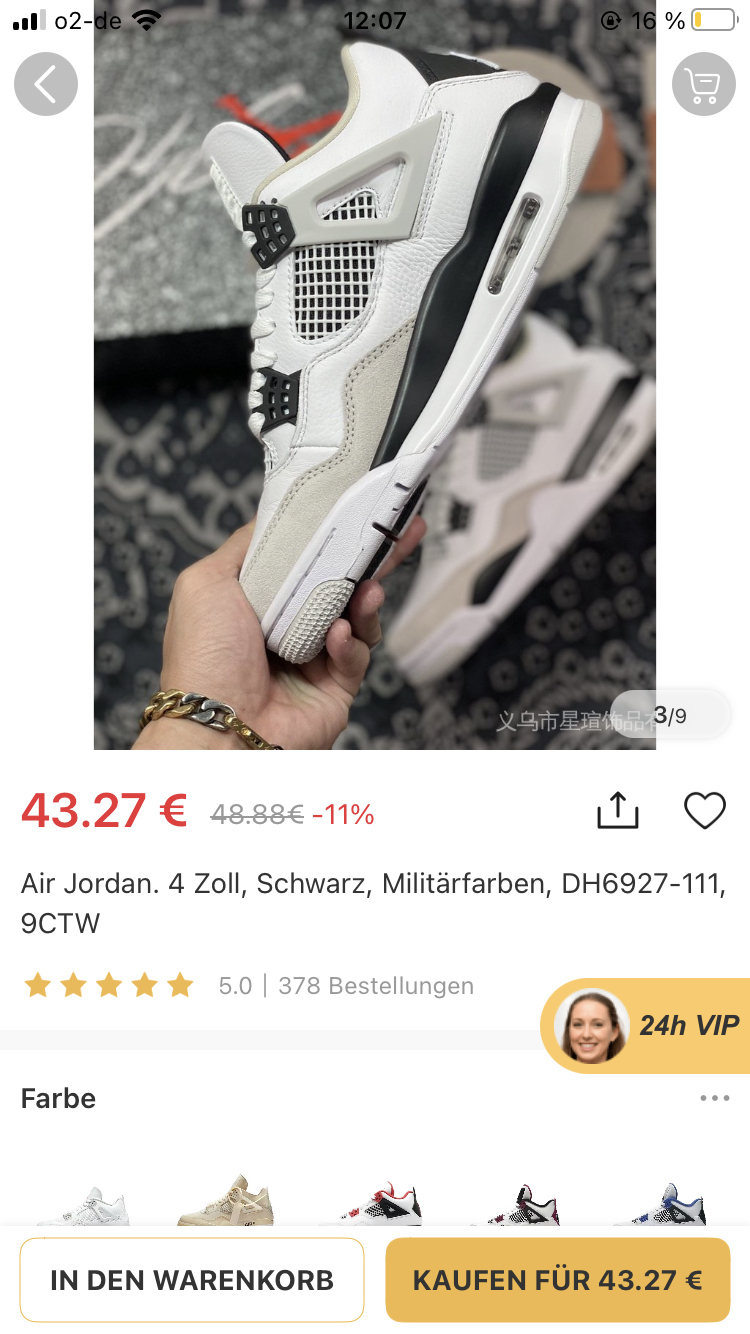750x1334 pixels.
Task: Buy now with KAUFEN FÜR 43.27 €
Action: (x=558, y=1280)
